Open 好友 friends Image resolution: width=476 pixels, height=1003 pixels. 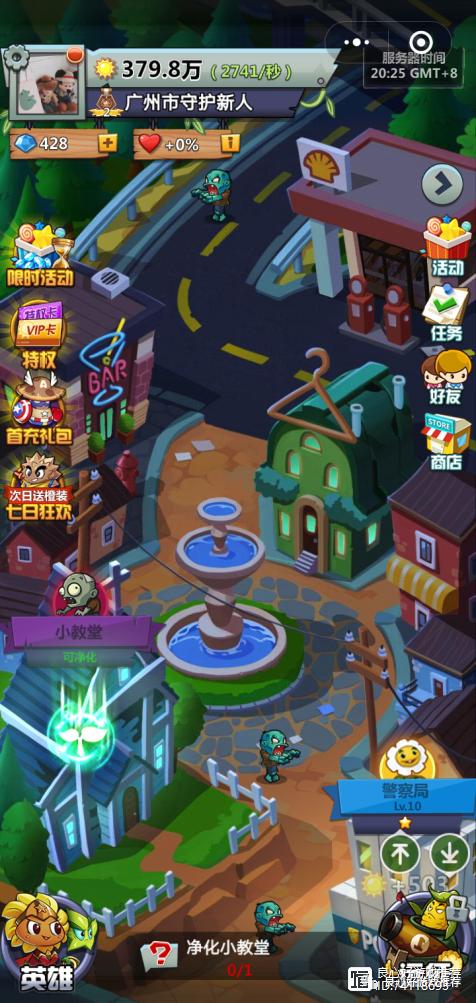coord(446,378)
